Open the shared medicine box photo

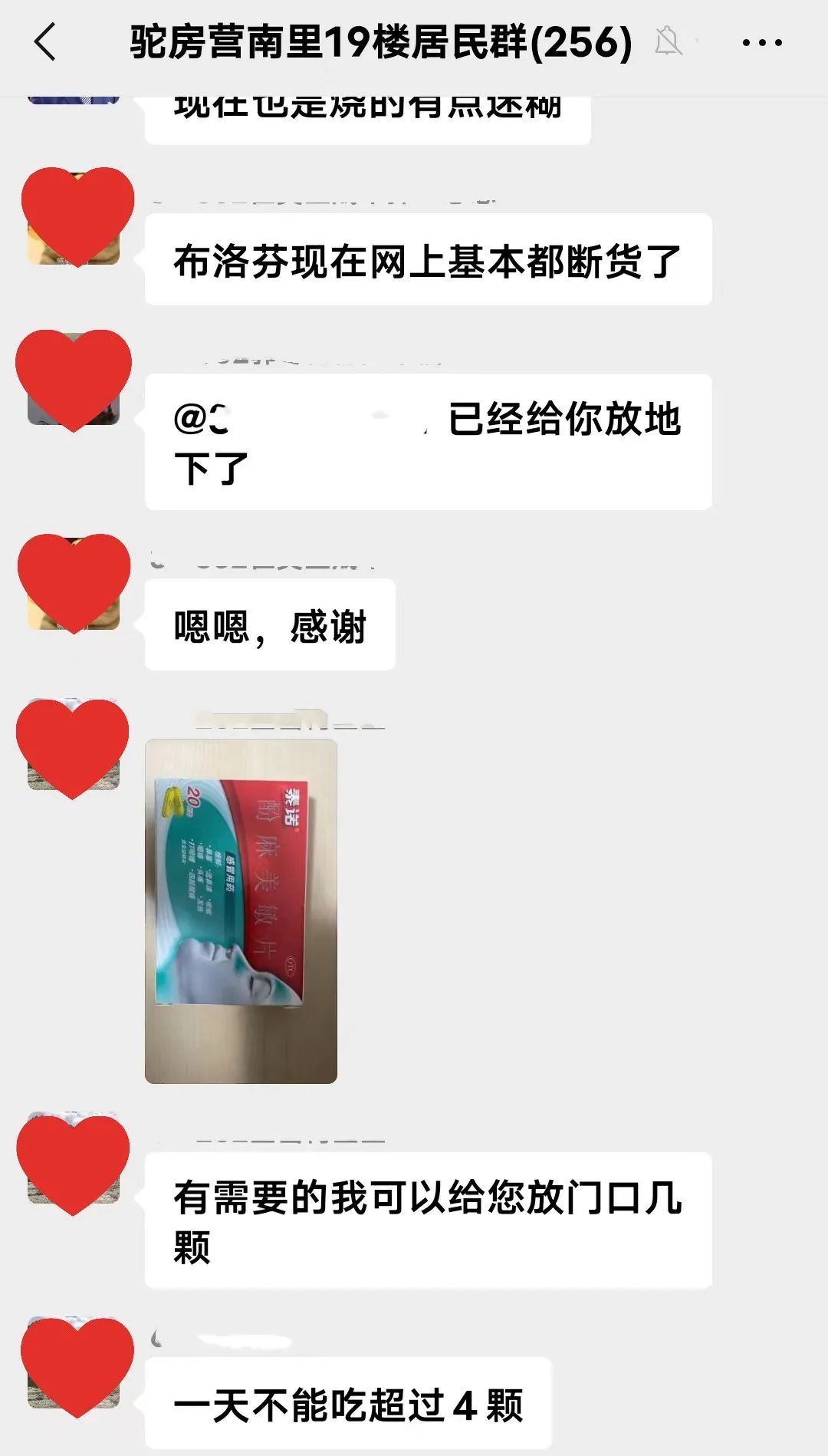241,911
